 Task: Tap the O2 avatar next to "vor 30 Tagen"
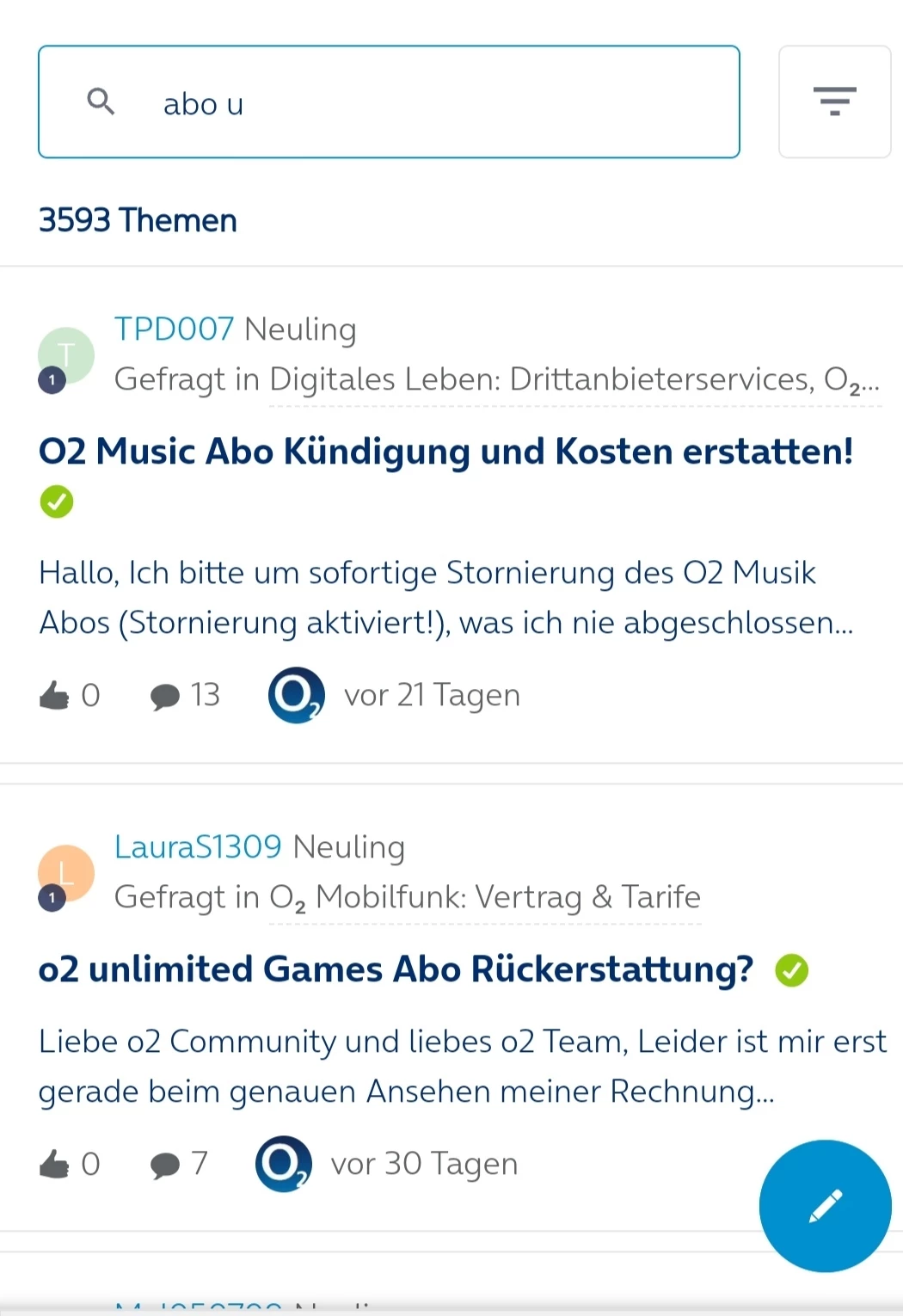(x=283, y=1164)
